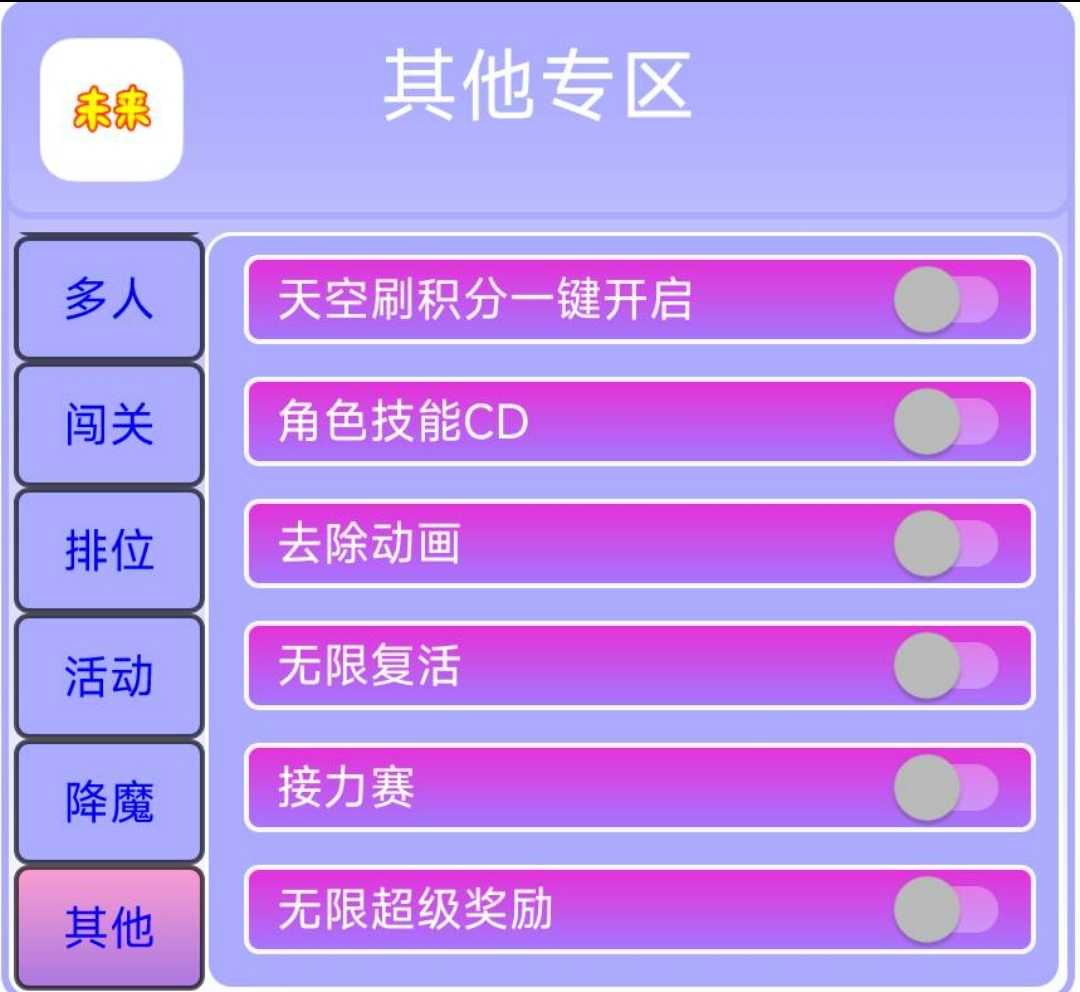Tap the 其他 tab
The height and width of the screenshot is (992, 1080).
(109, 927)
